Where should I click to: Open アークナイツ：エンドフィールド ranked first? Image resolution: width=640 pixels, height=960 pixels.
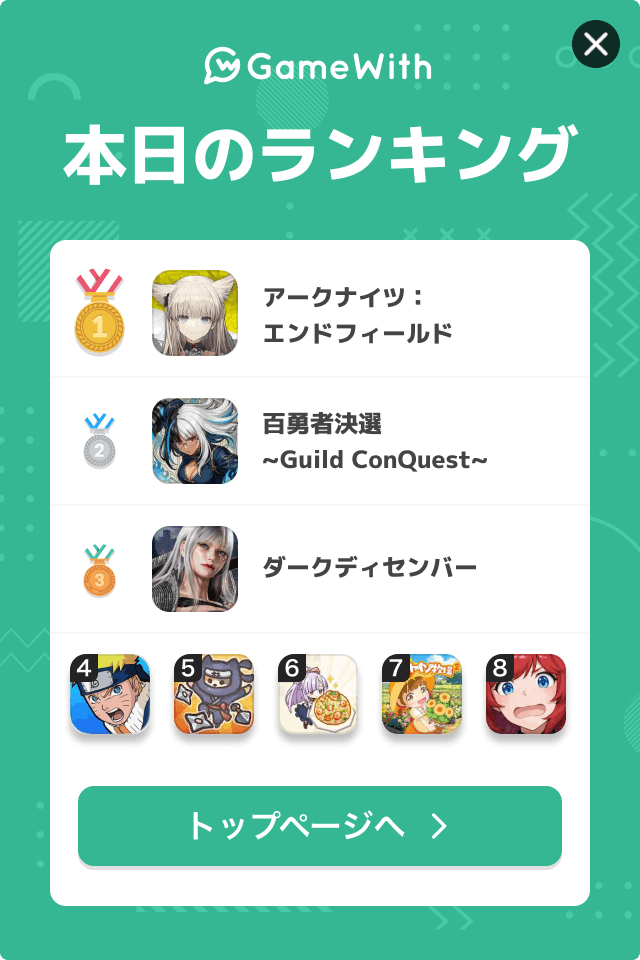click(x=320, y=313)
